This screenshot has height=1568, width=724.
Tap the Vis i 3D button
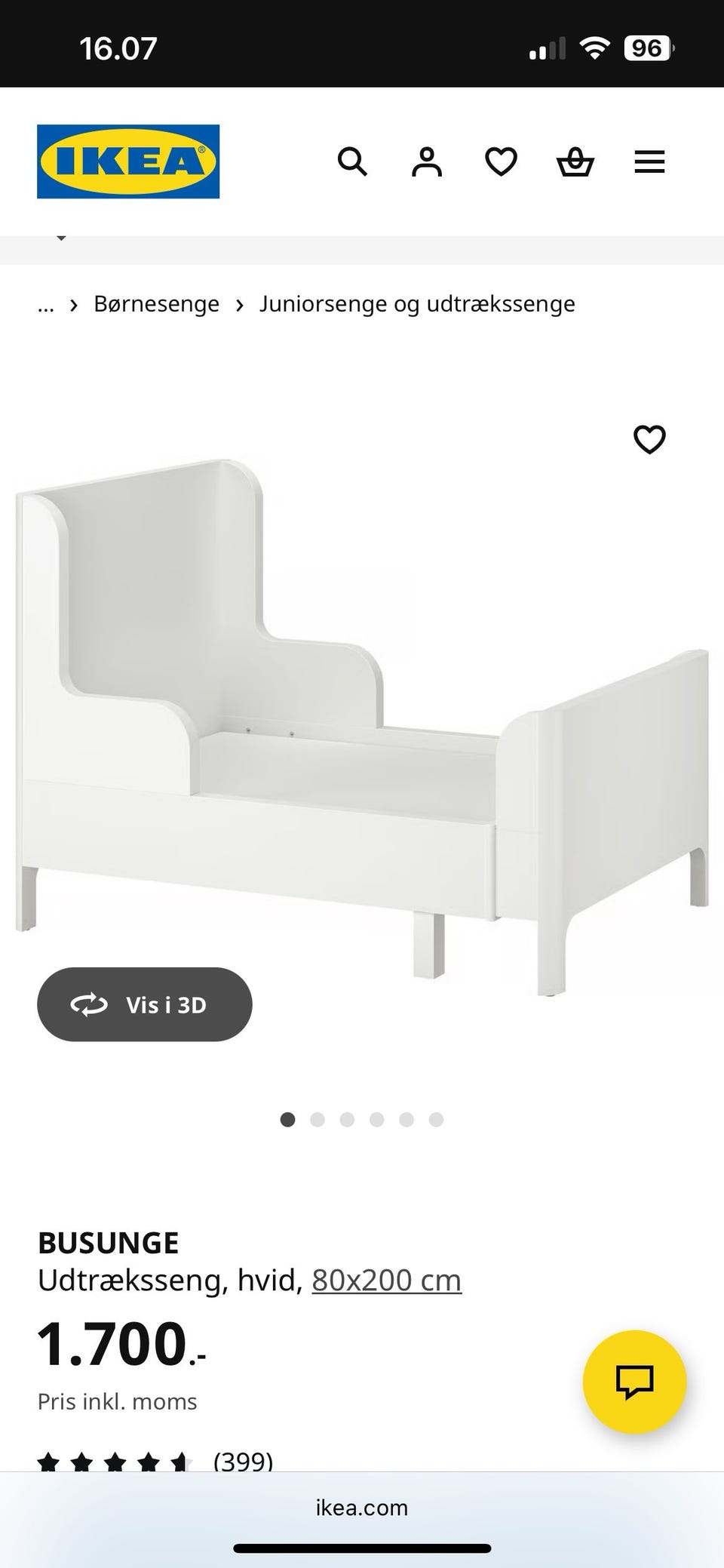point(145,1004)
